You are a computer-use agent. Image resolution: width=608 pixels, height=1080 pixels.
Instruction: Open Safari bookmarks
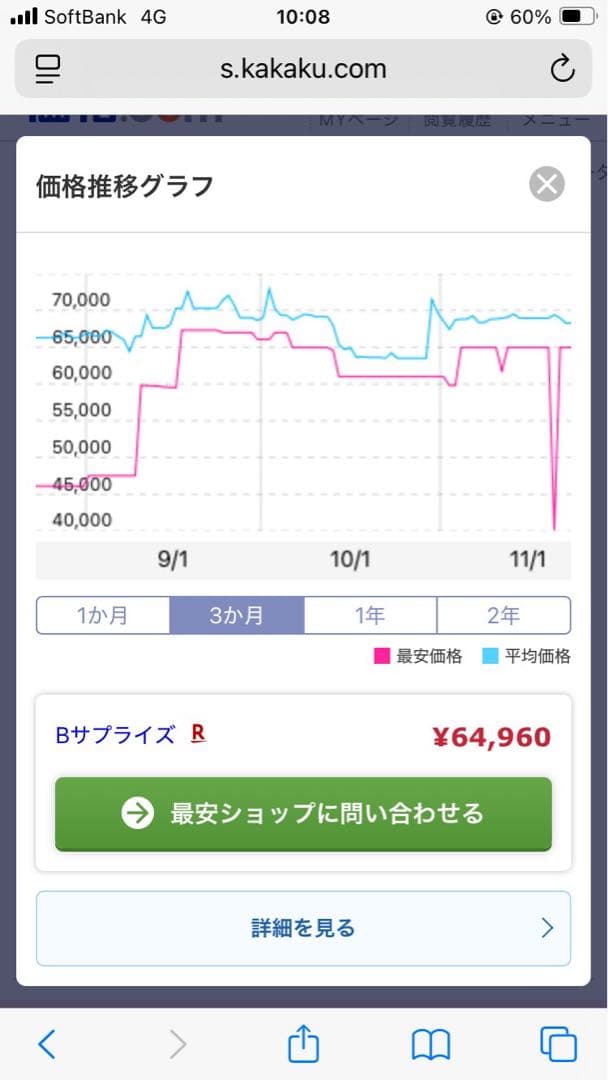pos(431,1044)
